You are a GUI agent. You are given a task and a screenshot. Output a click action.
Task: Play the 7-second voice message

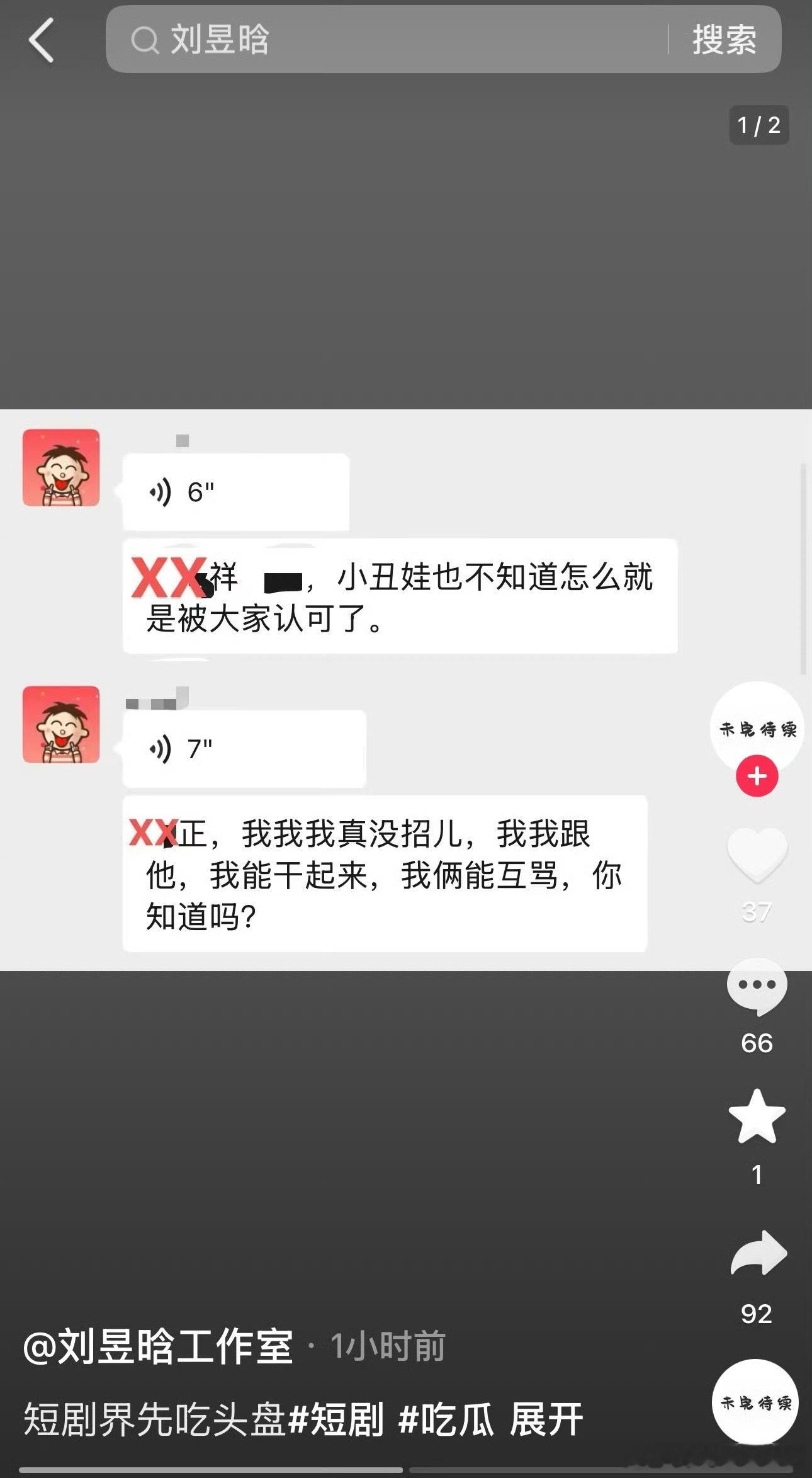point(242,749)
